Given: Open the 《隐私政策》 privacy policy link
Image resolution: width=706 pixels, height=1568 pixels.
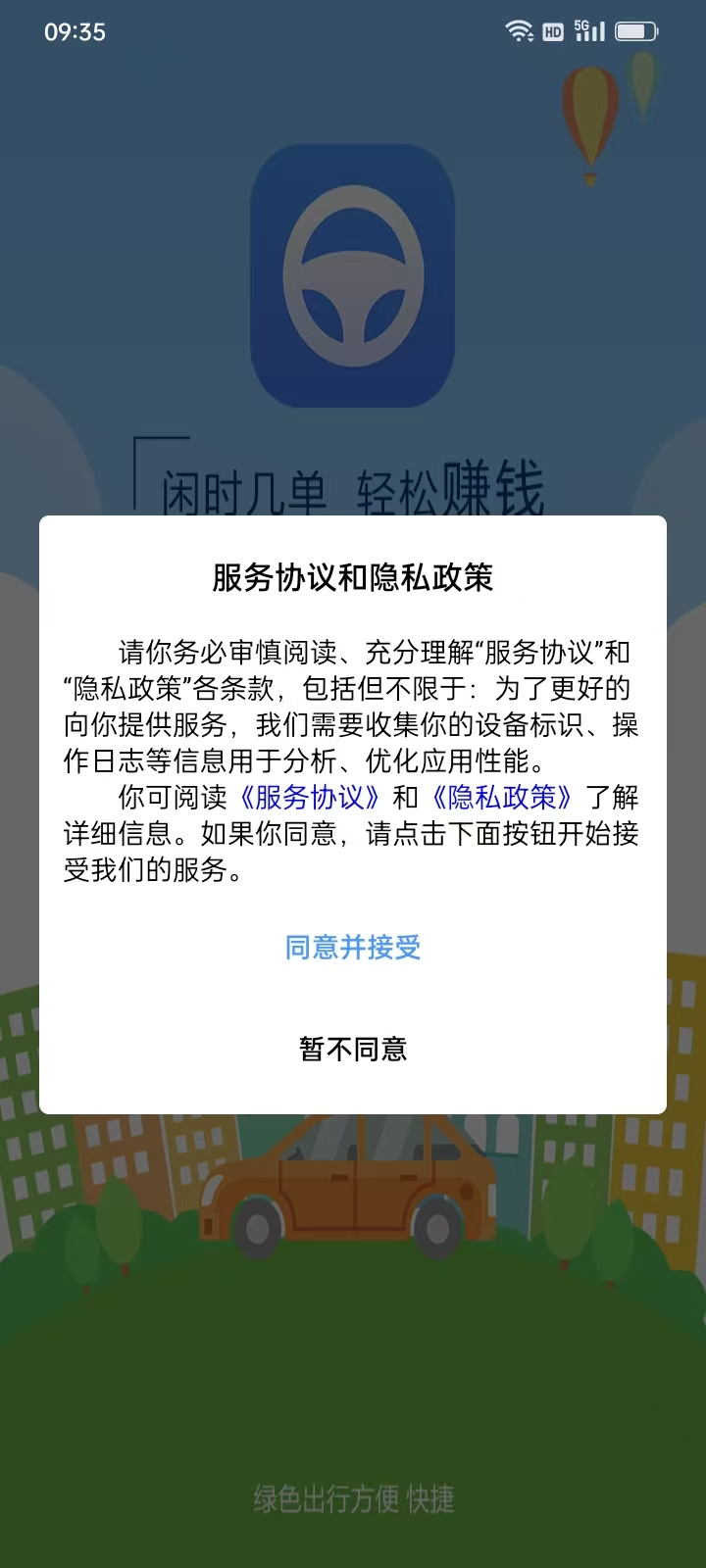Looking at the screenshot, I should [502, 799].
